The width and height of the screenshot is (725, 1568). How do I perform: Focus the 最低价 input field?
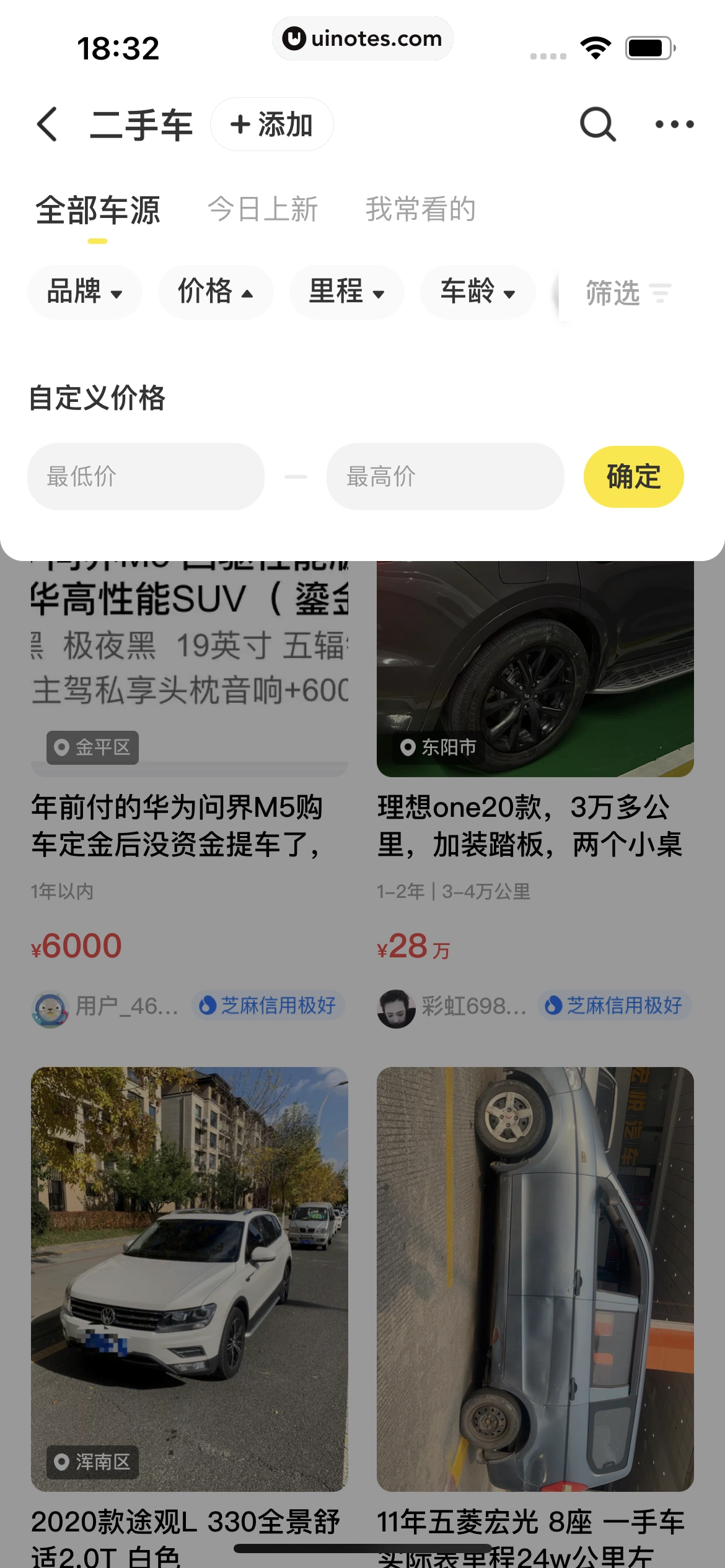(x=146, y=477)
